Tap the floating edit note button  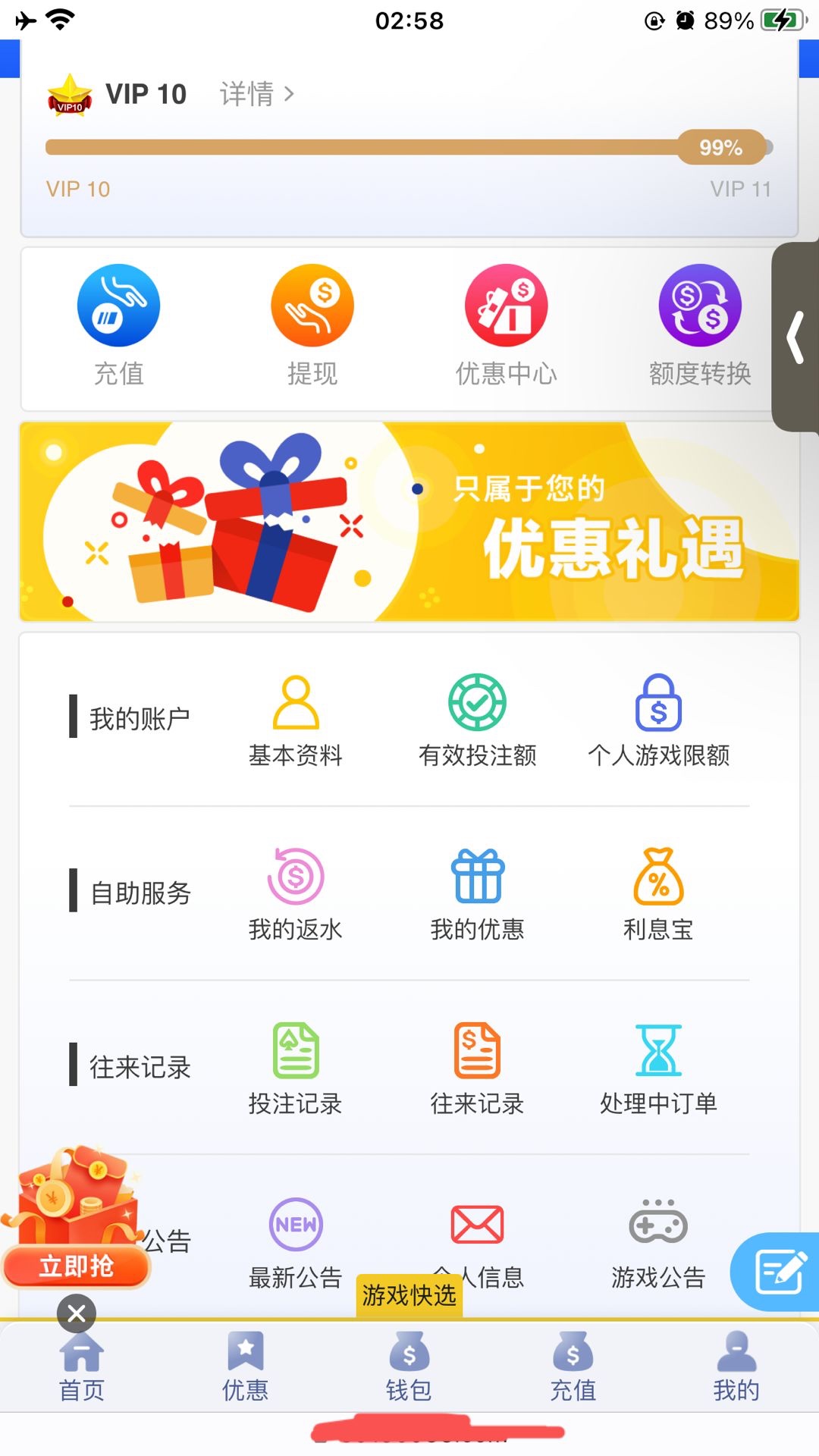pyautogui.click(x=779, y=1272)
